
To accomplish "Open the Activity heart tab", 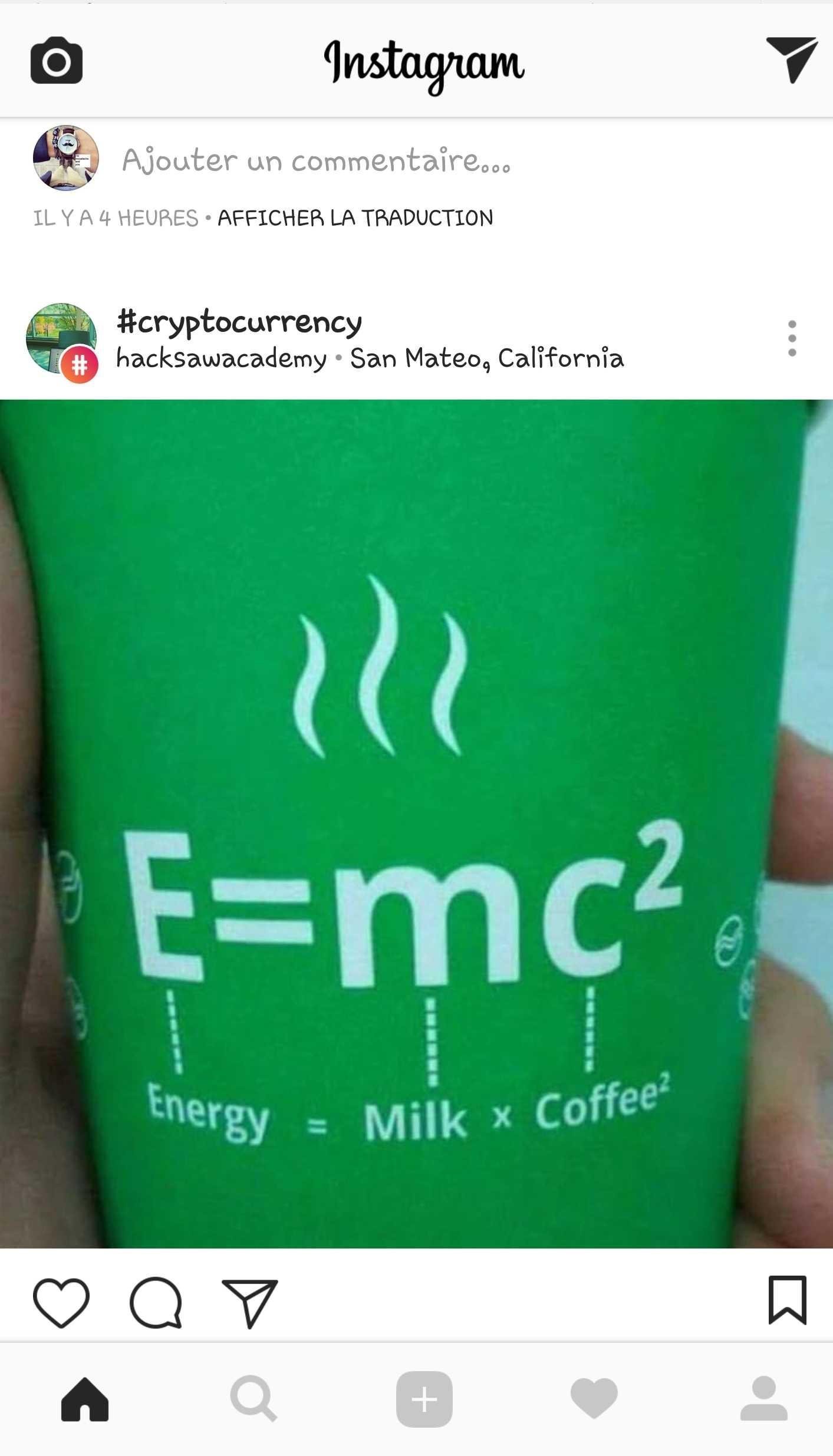I will click(594, 1399).
